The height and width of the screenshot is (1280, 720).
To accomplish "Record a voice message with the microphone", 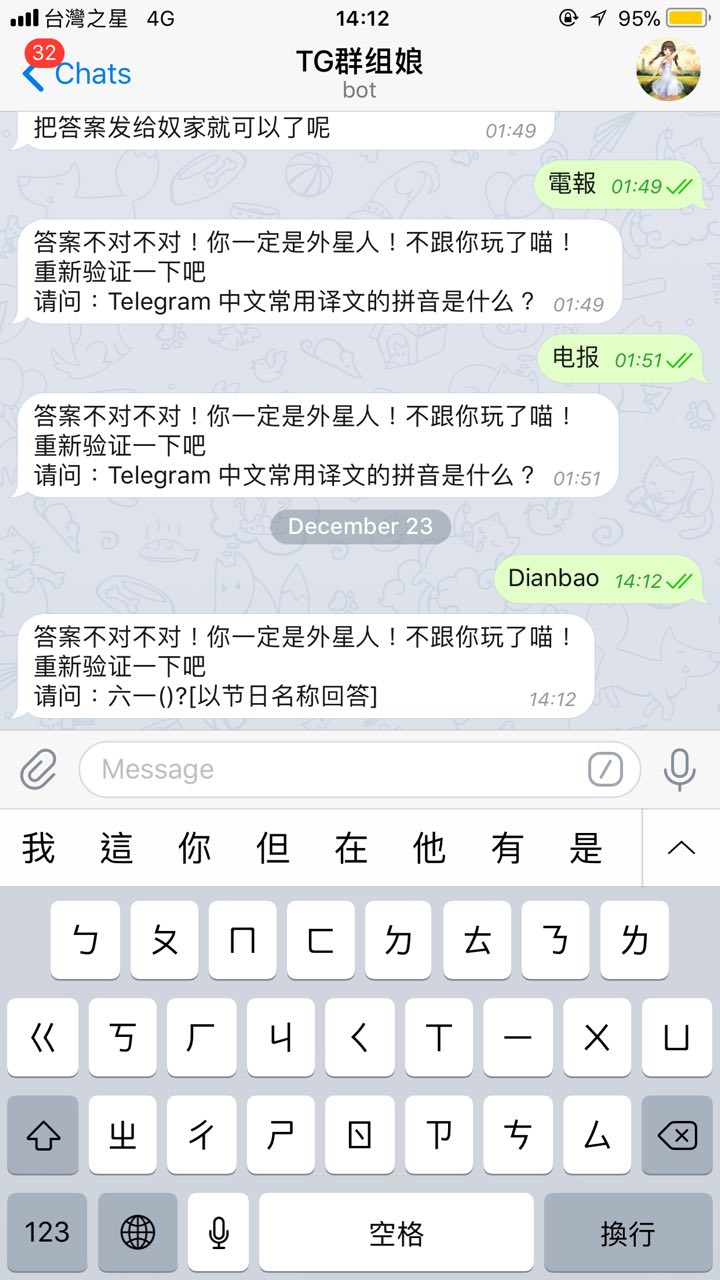I will [679, 769].
